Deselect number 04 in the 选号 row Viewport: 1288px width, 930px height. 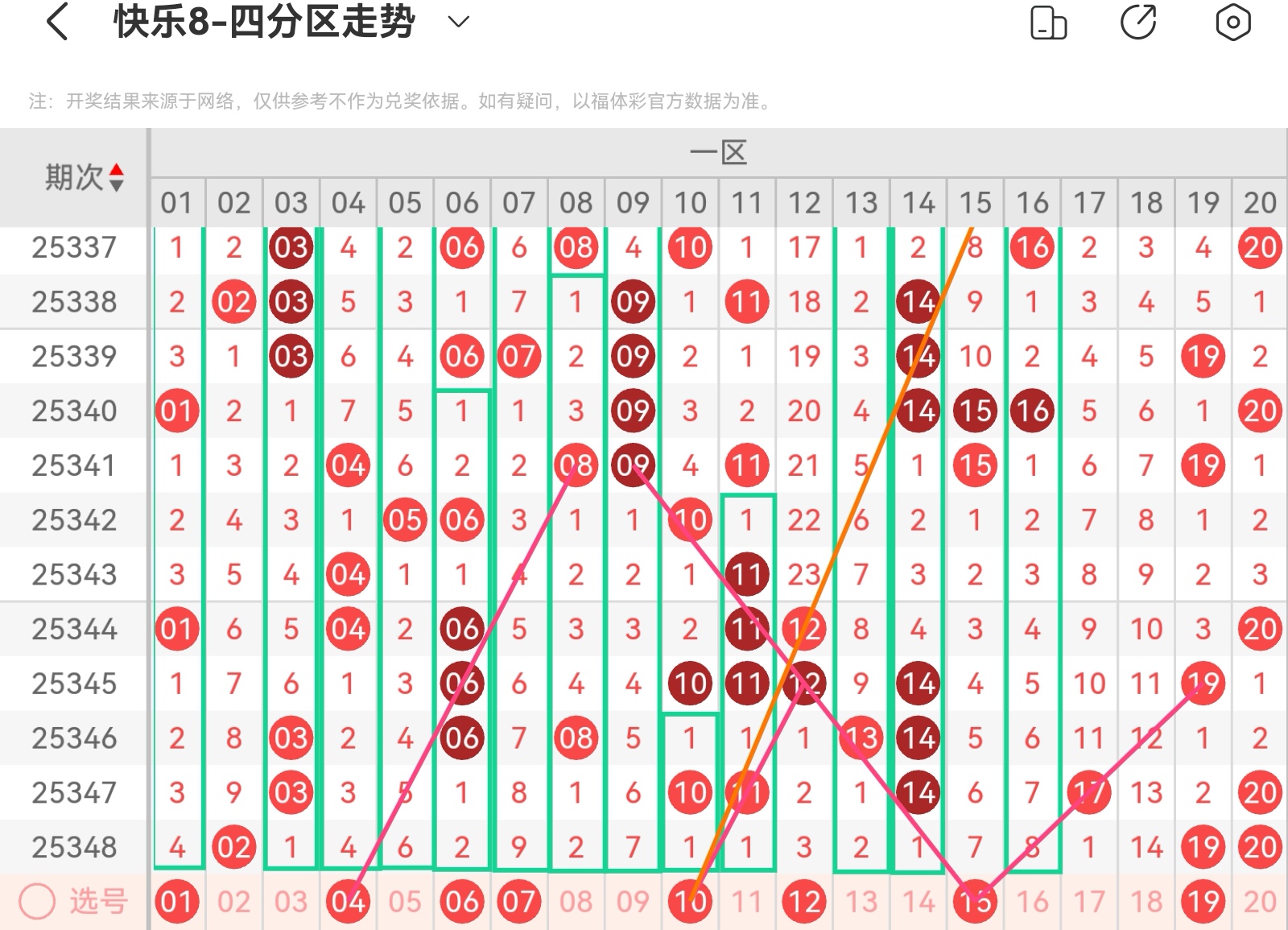pyautogui.click(x=348, y=901)
